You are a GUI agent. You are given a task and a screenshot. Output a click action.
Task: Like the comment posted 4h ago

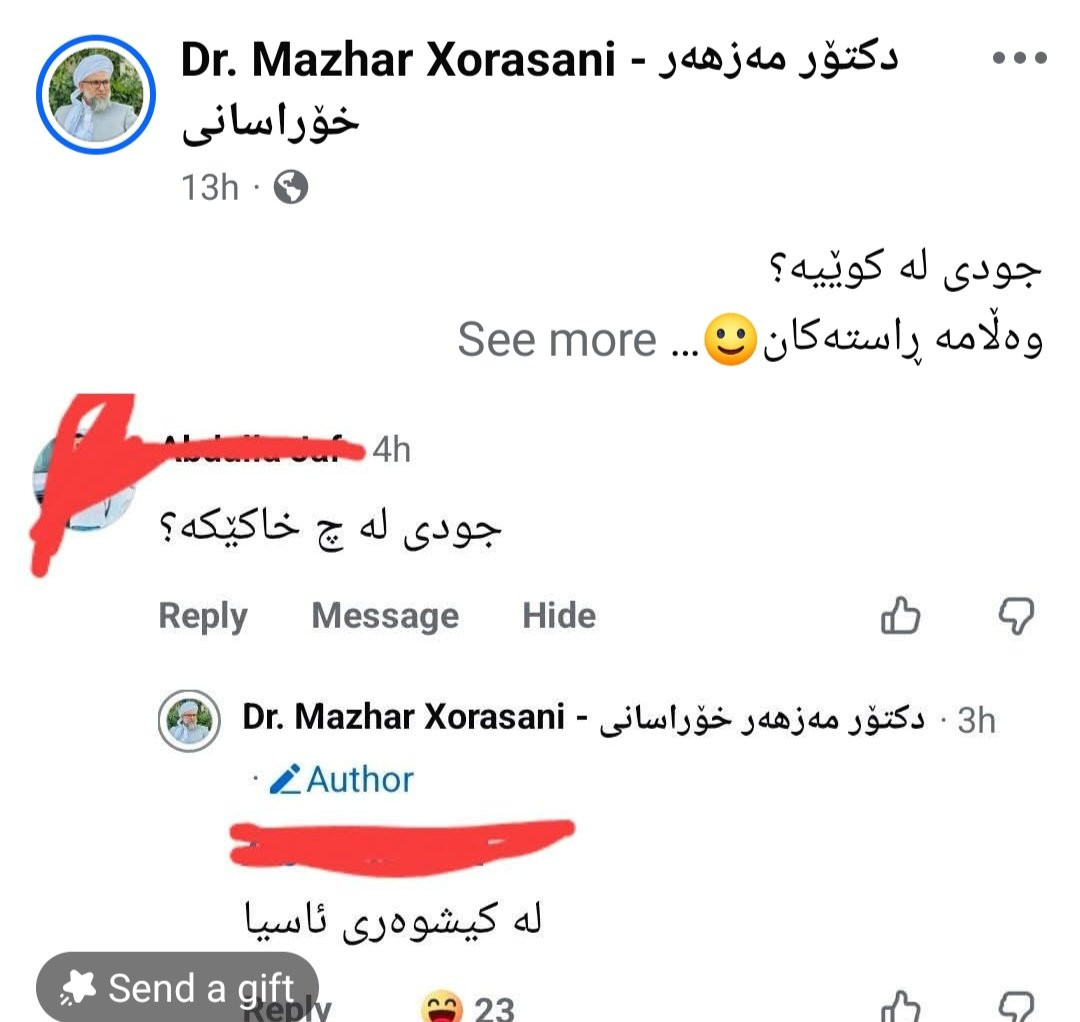click(900, 615)
